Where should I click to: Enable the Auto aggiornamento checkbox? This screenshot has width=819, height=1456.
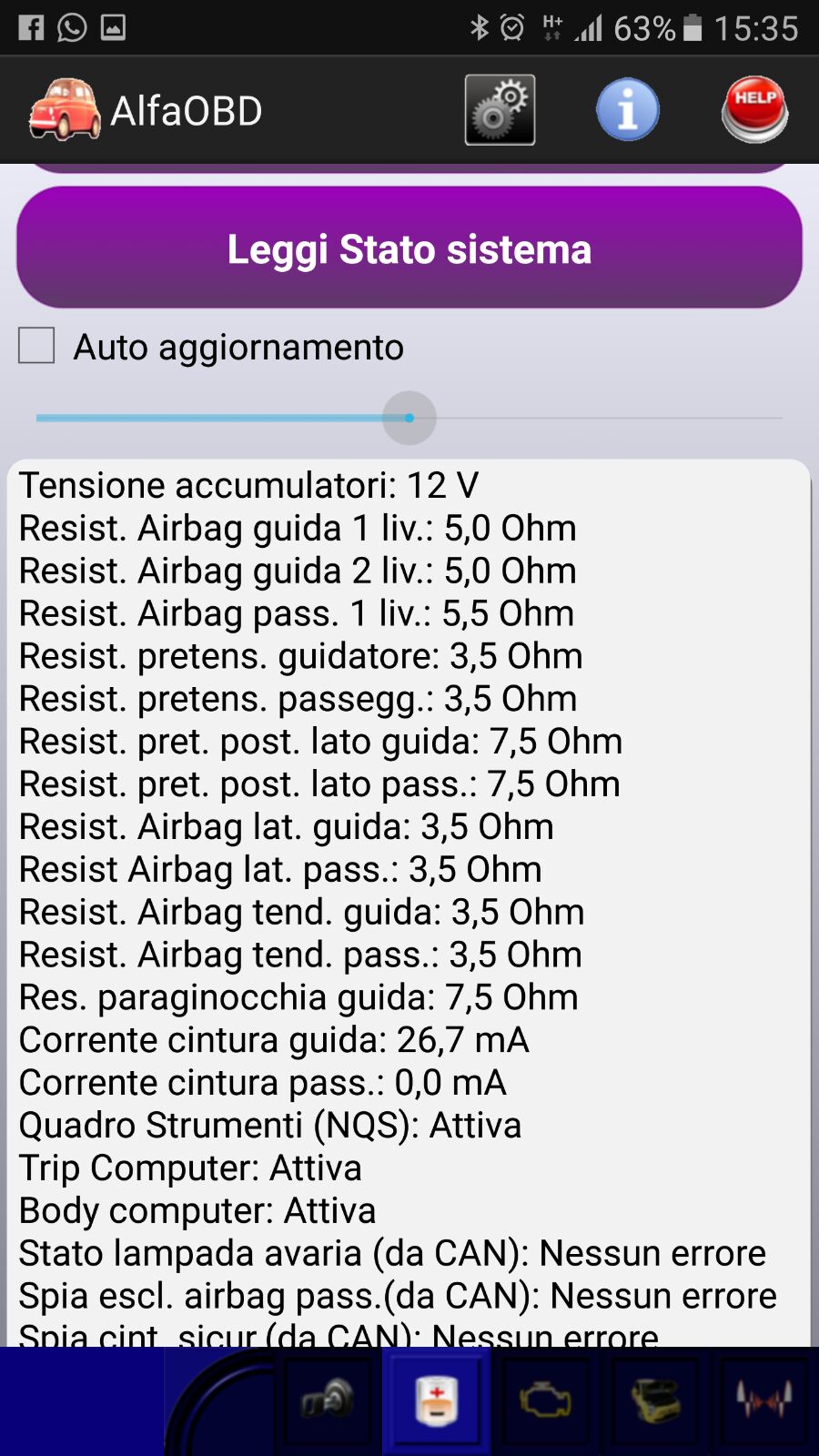[36, 346]
